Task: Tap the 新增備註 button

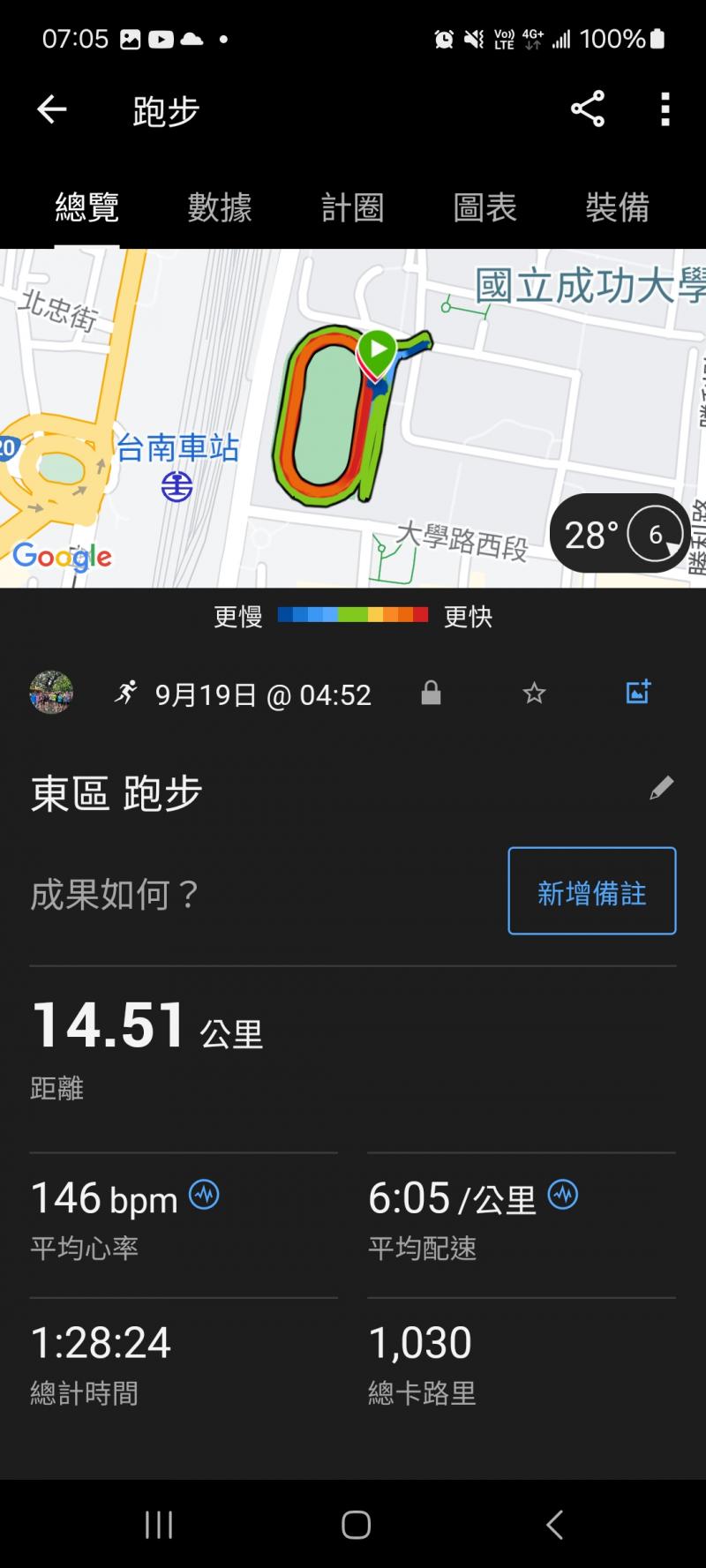Action: [x=591, y=890]
